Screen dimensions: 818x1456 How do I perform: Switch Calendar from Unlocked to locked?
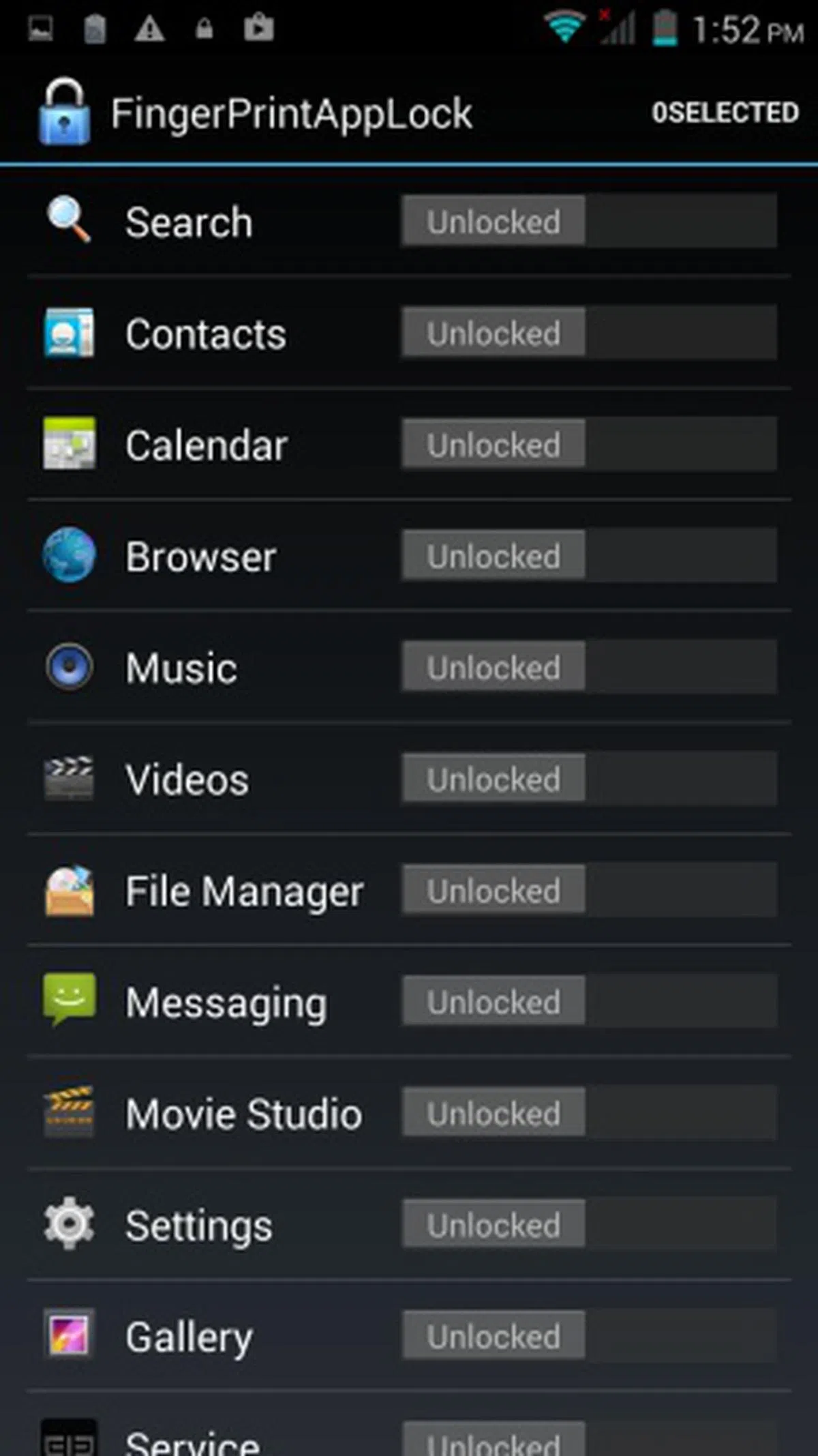click(589, 445)
